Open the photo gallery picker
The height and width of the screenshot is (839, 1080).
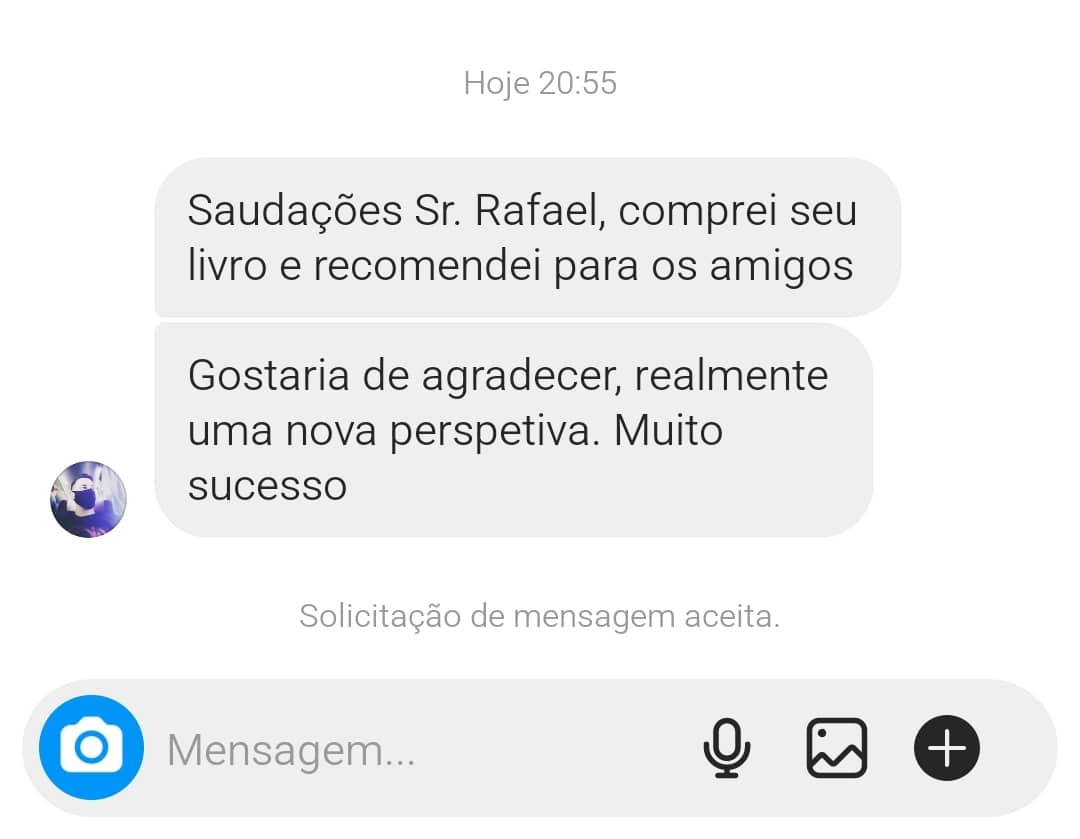tap(837, 748)
